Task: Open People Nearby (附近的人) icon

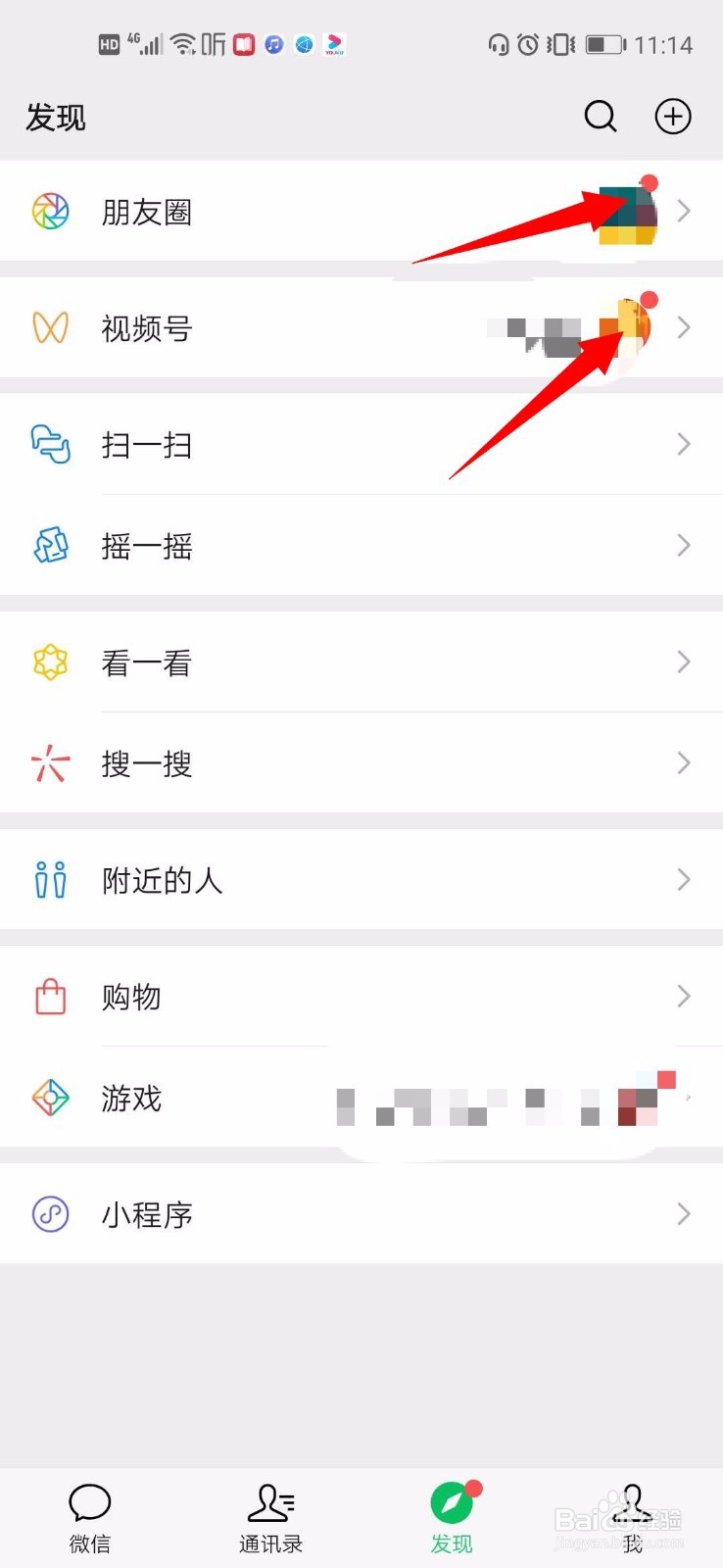Action: [x=49, y=880]
